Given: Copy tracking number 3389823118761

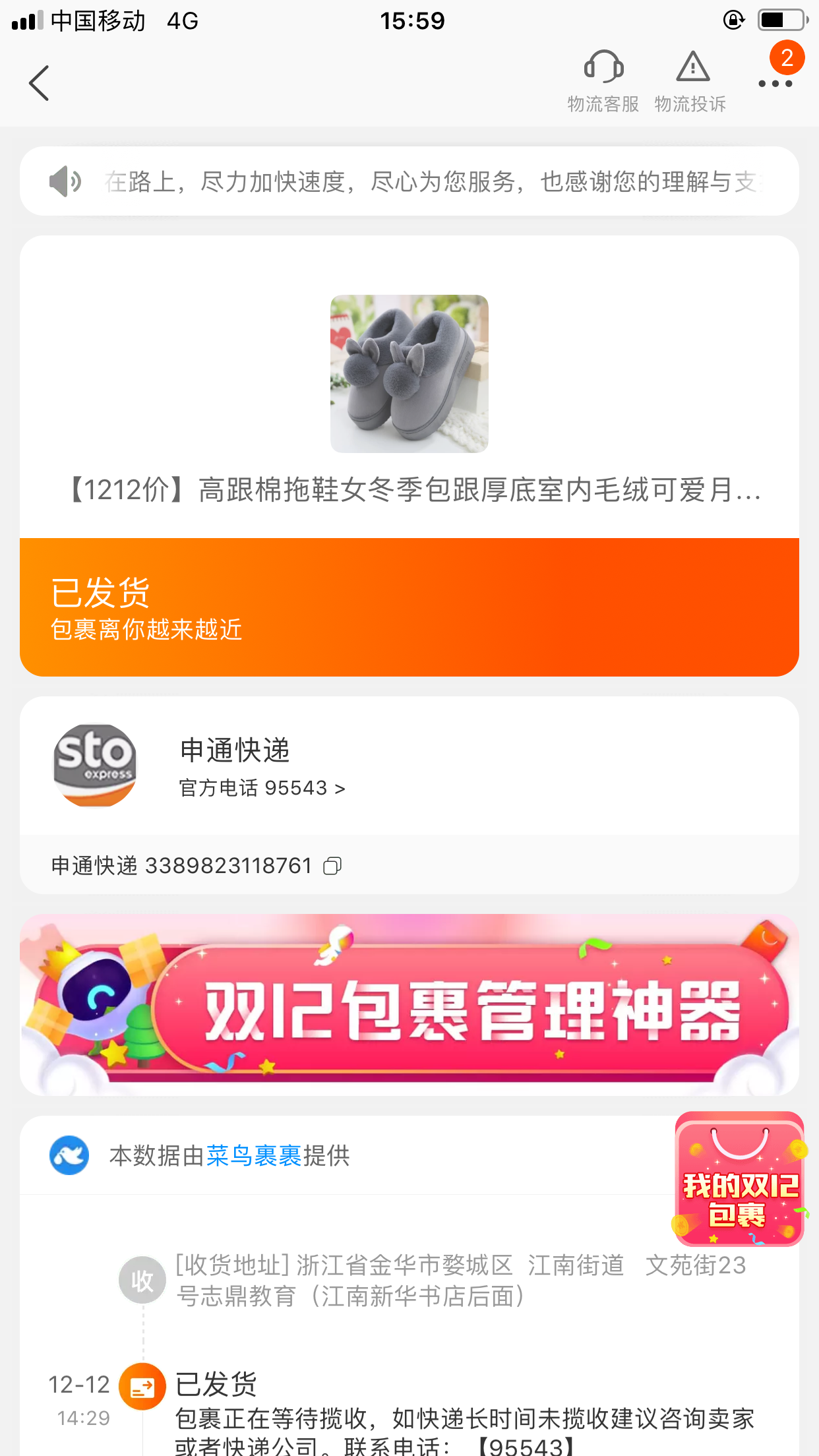Looking at the screenshot, I should [x=332, y=866].
